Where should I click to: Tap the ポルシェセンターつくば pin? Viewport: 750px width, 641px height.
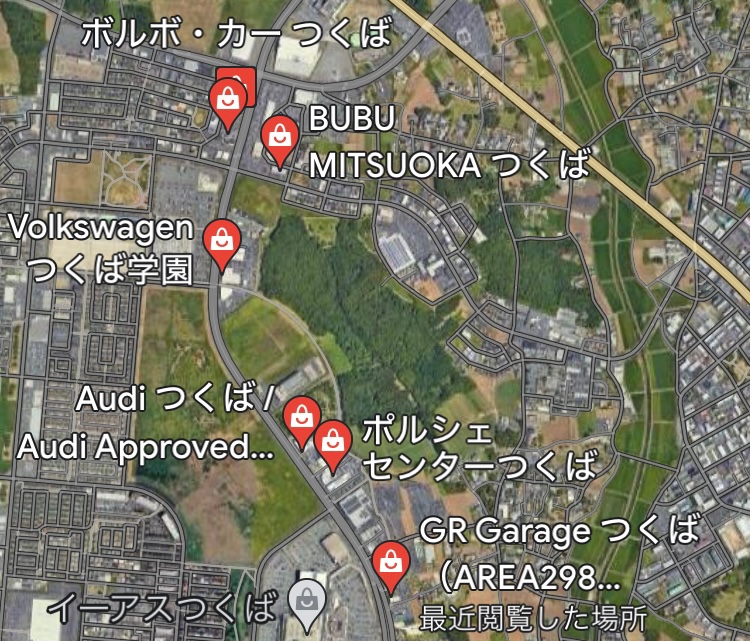coord(332,442)
